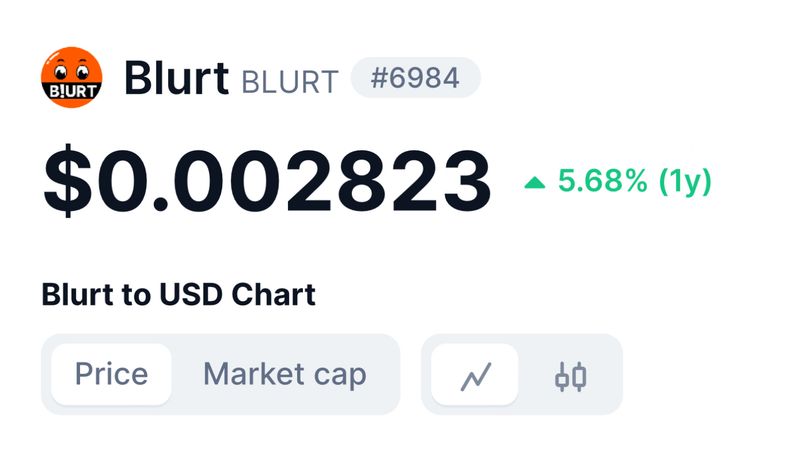Switch to the candlestick chart view
Viewport: 800px width, 453px height.
[570, 376]
